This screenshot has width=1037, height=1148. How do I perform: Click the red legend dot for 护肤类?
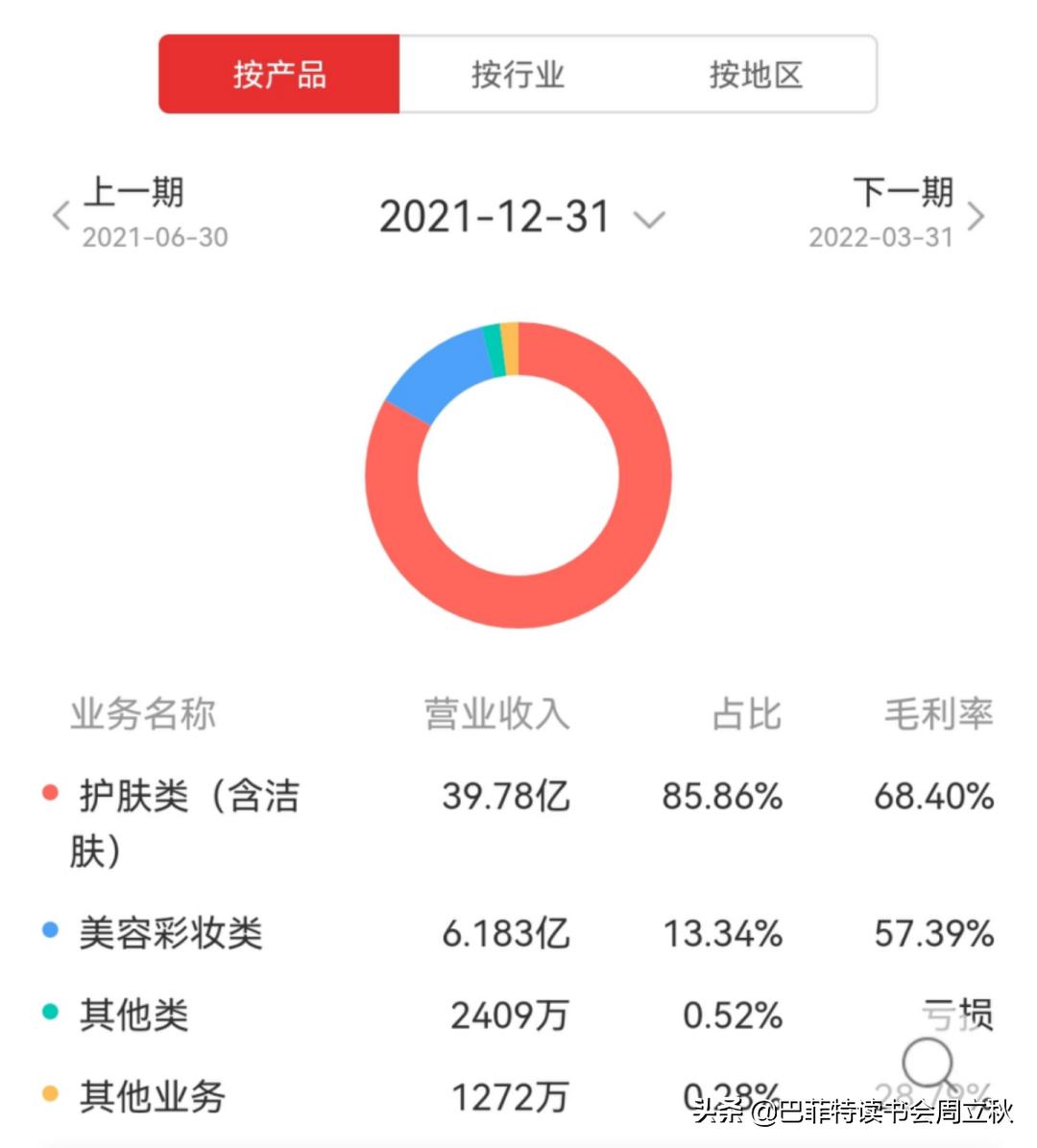click(49, 794)
